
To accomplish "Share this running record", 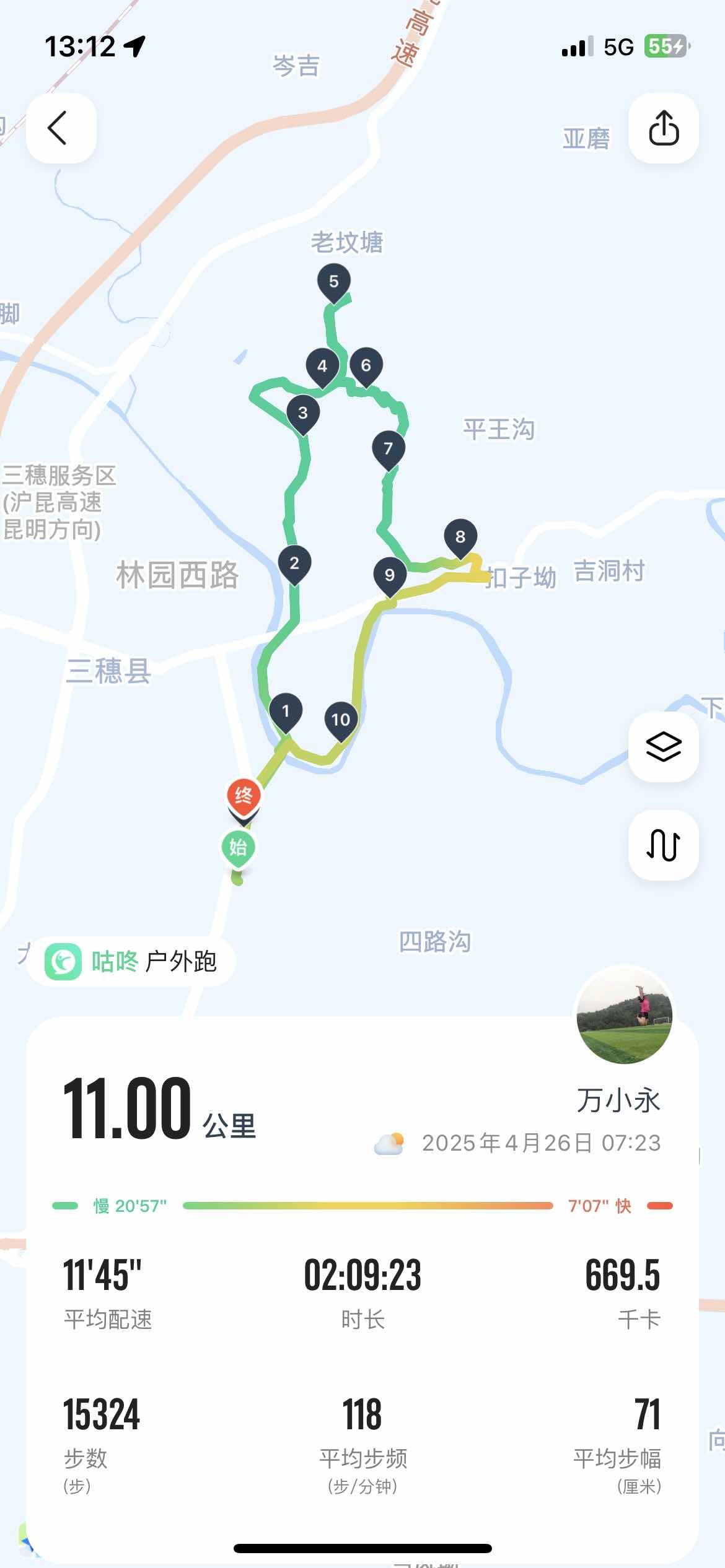I will (664, 128).
